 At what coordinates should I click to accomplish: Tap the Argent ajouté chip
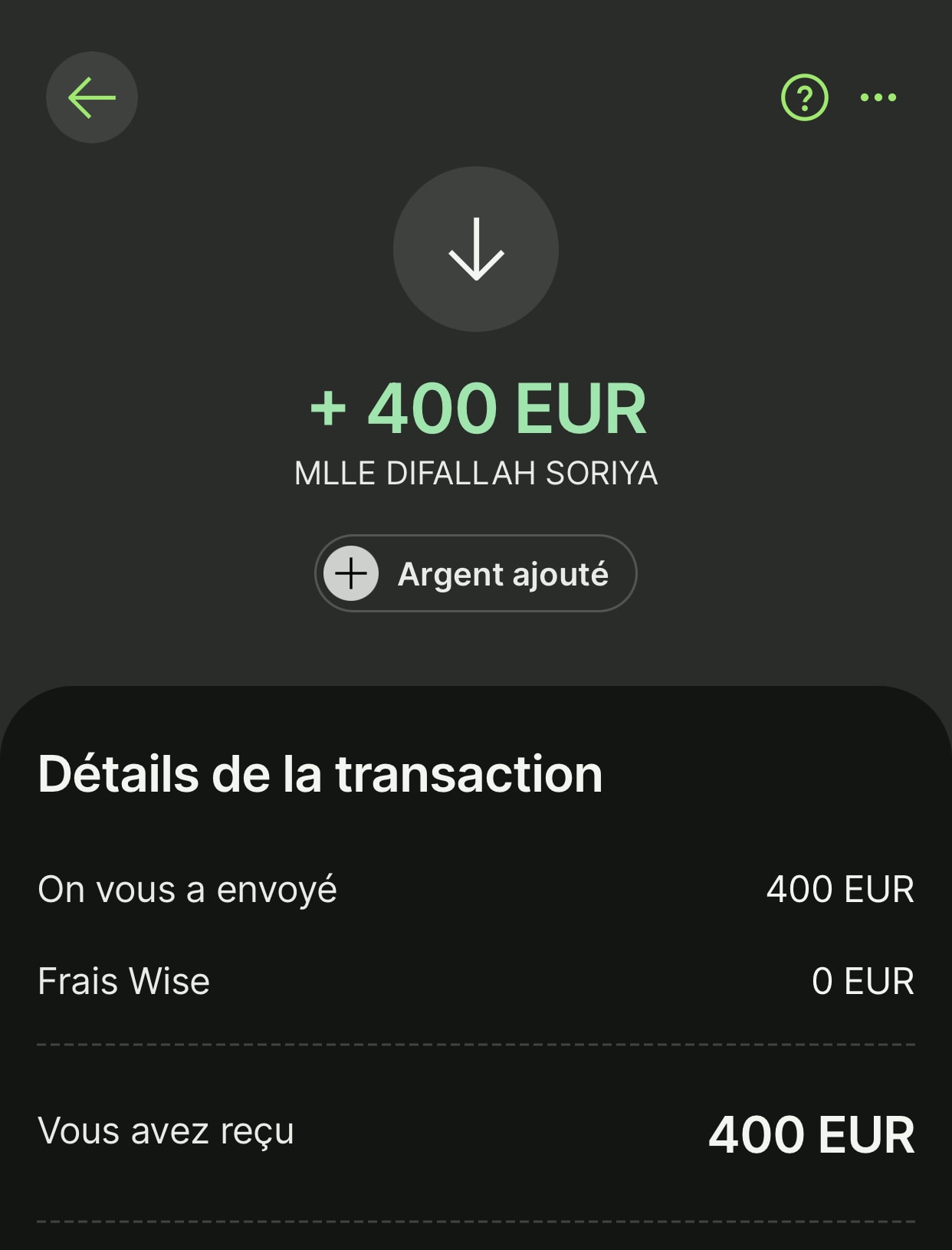coord(475,573)
